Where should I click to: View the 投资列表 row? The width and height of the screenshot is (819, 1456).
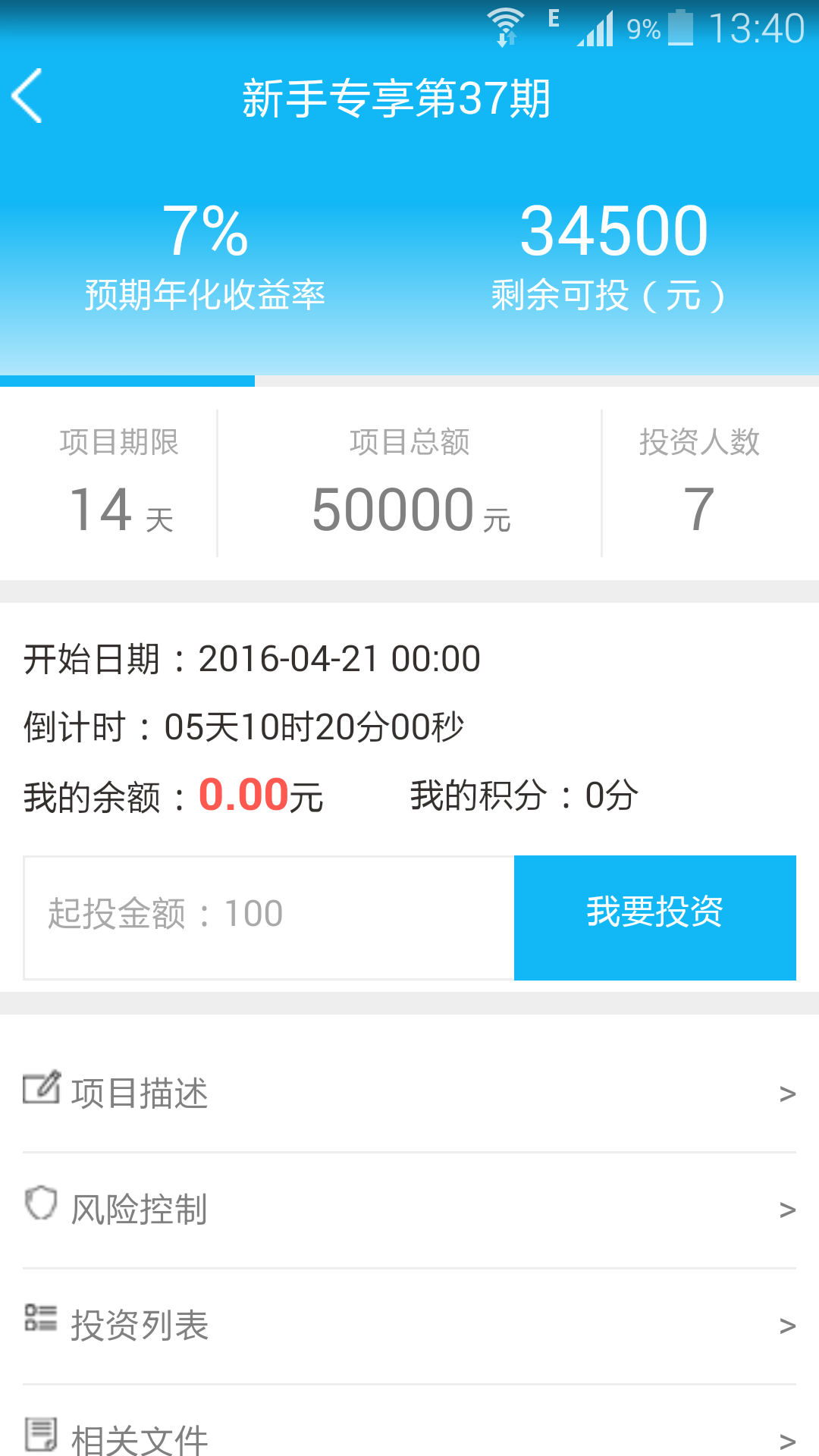409,1325
